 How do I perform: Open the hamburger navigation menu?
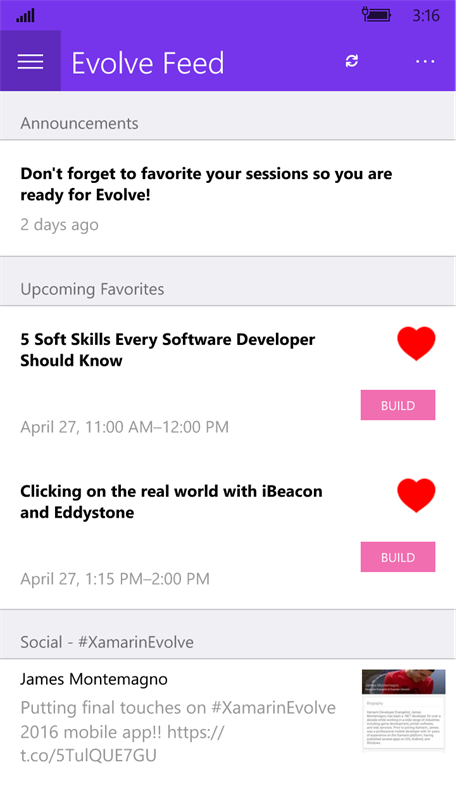30,61
